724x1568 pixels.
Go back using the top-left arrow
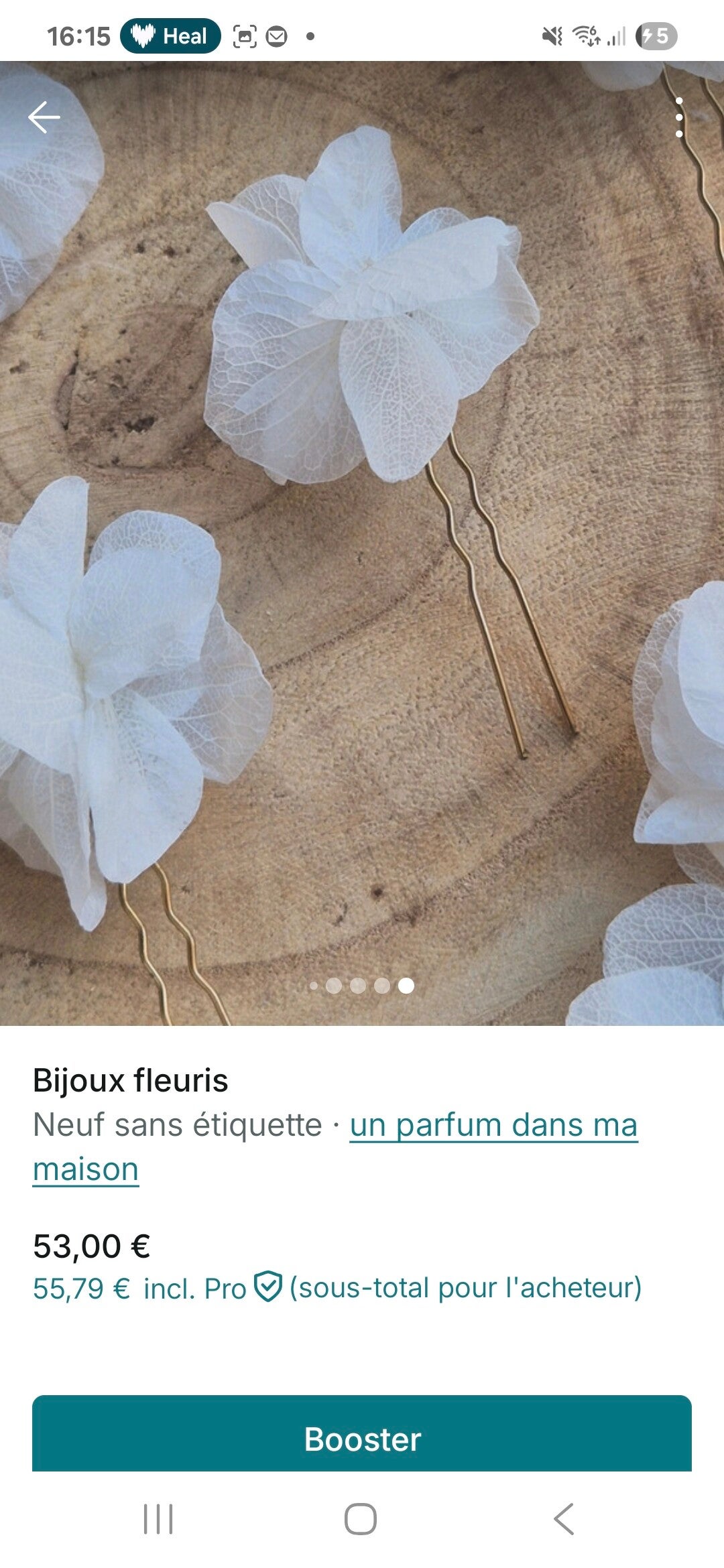point(44,117)
